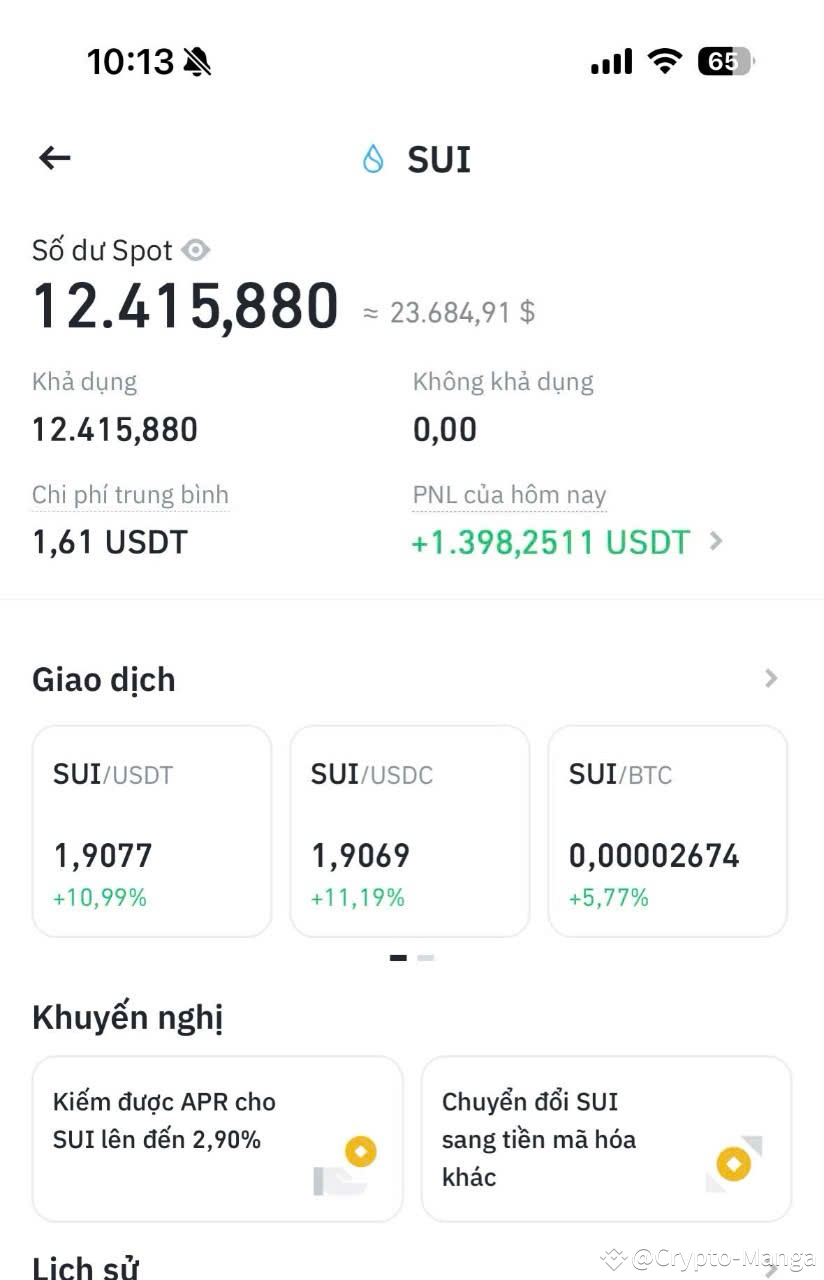This screenshot has height=1280, width=824.
Task: Tap the Convert SUI yellow token icon
Action: pos(734,1164)
